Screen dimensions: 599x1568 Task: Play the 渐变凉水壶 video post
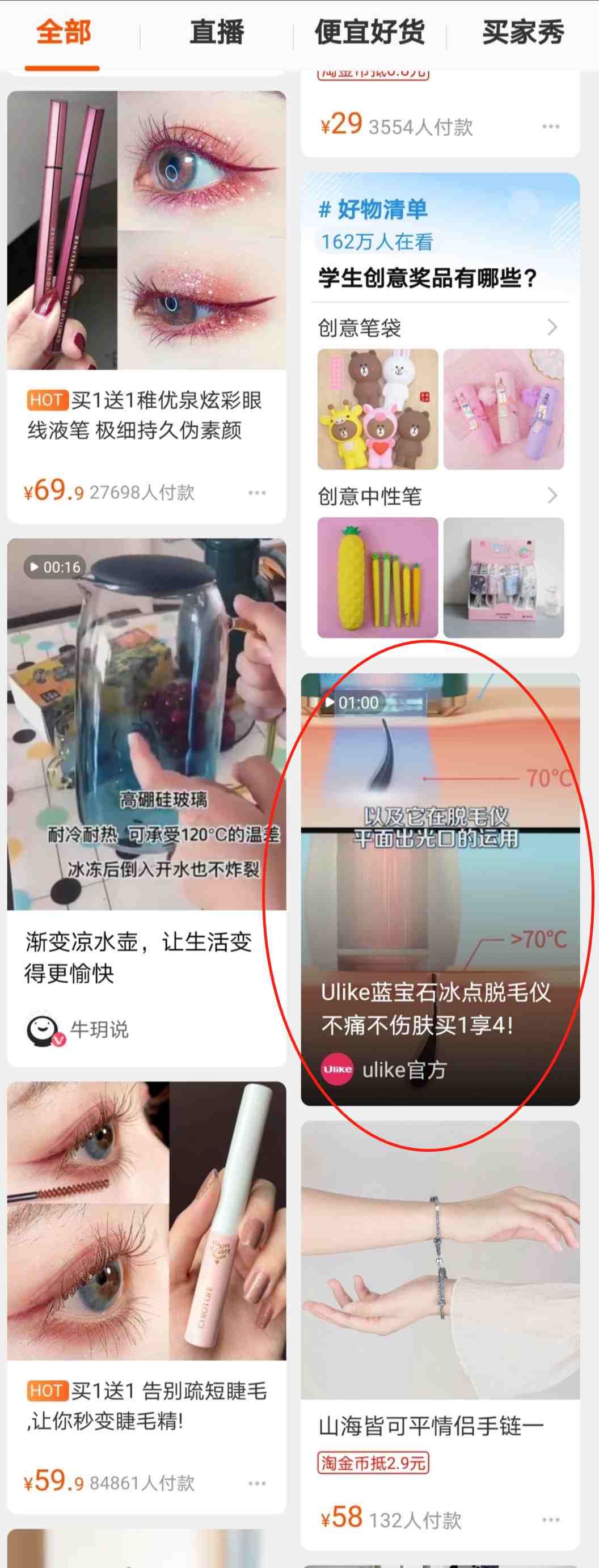pyautogui.click(x=146, y=724)
